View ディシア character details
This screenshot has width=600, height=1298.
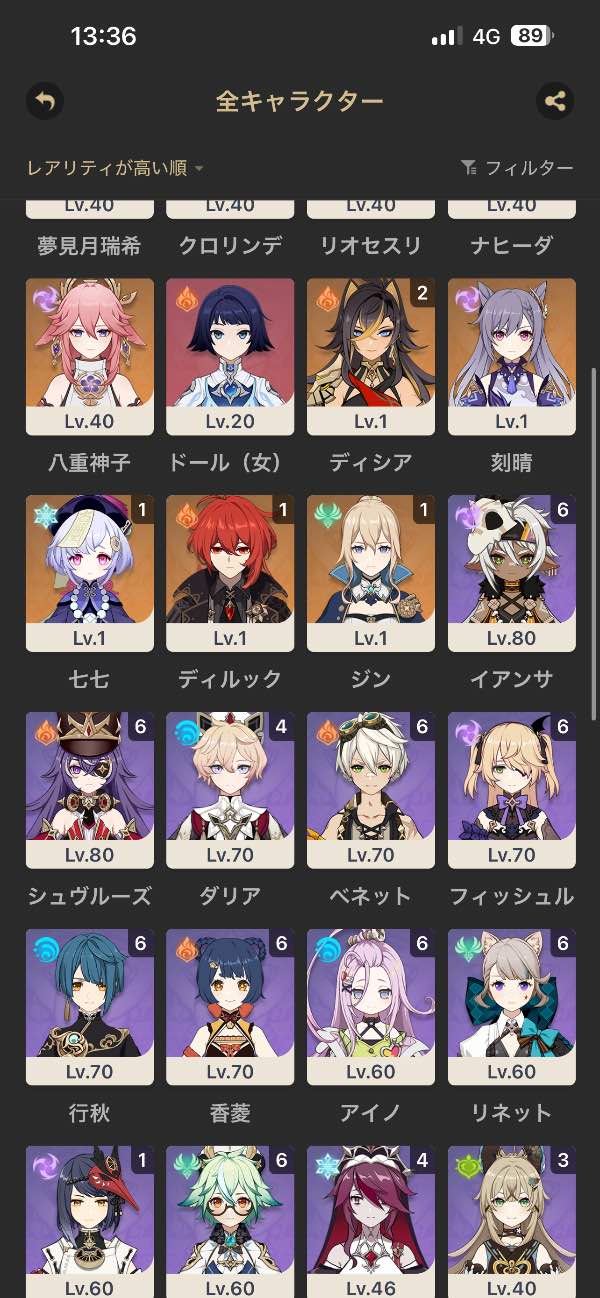coord(371,357)
